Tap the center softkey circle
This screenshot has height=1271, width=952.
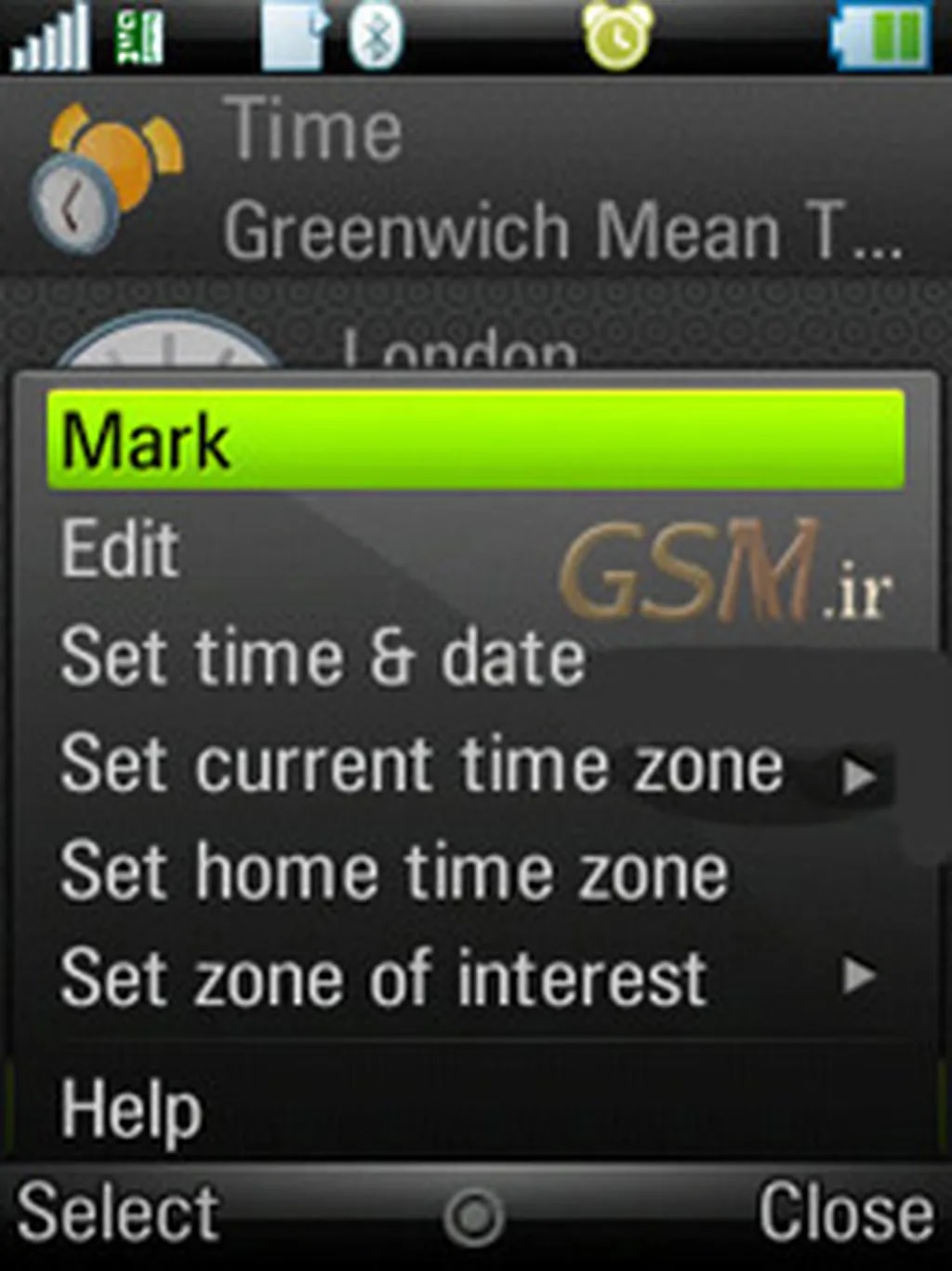tap(474, 1215)
